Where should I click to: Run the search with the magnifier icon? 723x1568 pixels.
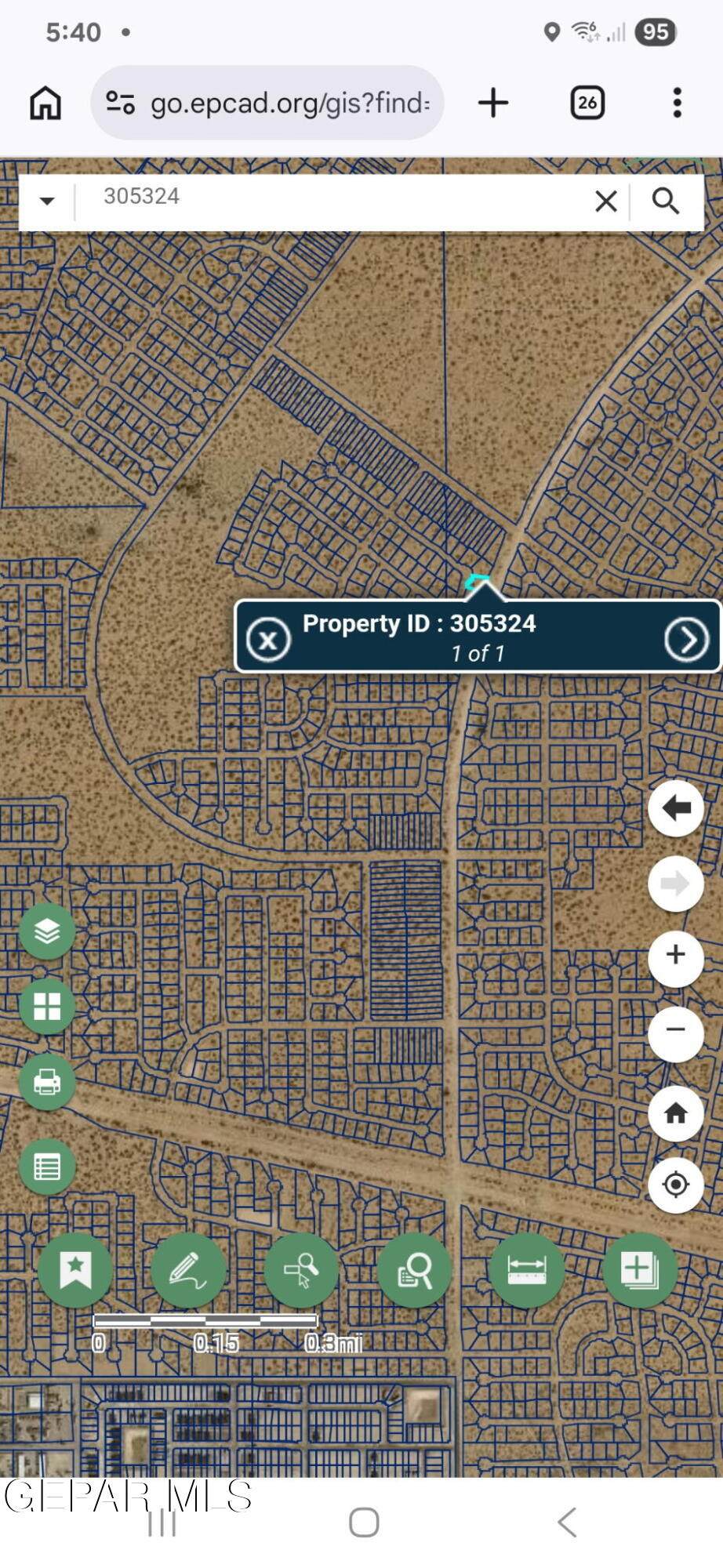(666, 201)
